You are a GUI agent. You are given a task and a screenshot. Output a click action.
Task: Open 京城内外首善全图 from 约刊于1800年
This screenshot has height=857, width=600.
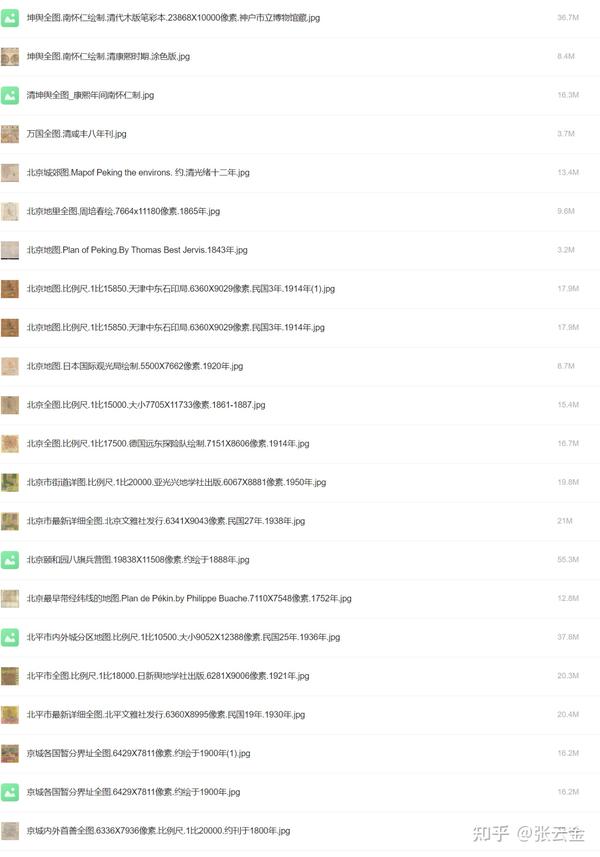[158, 830]
